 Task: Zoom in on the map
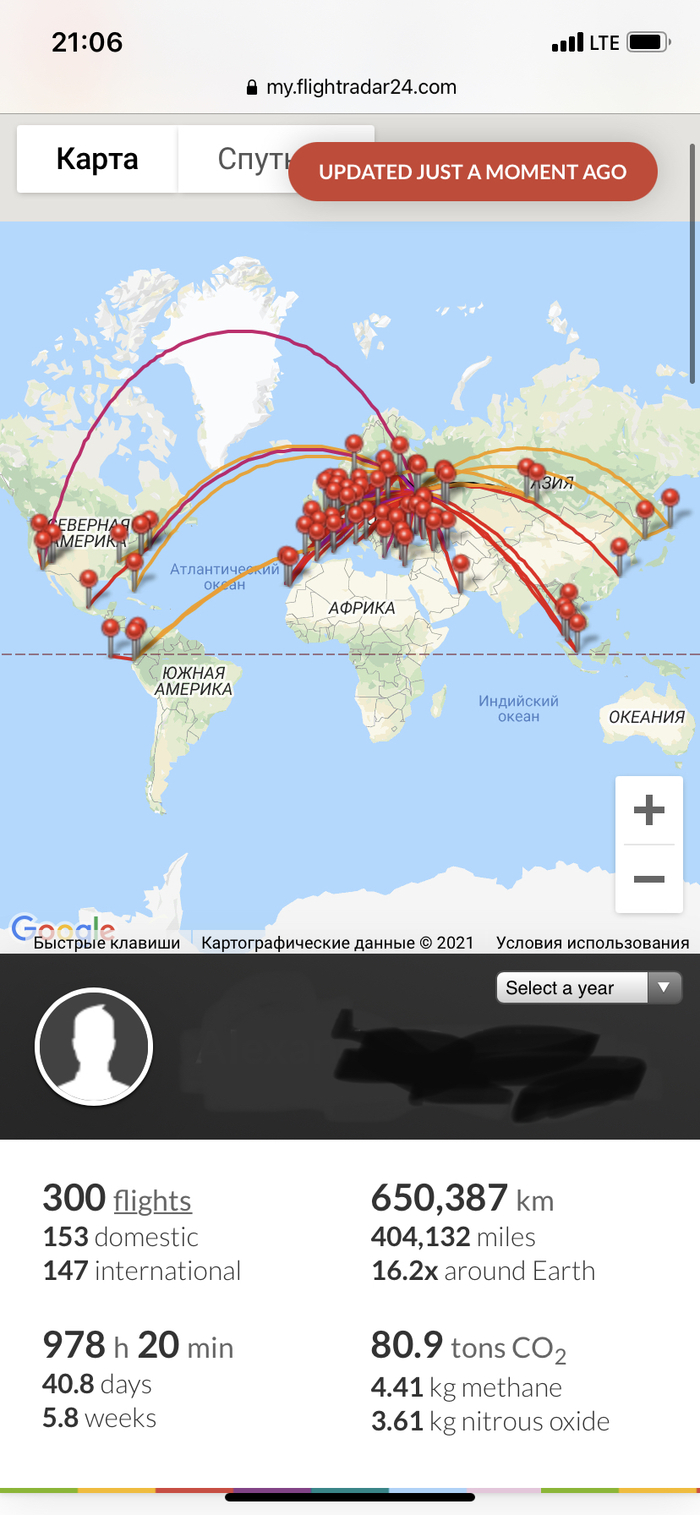pos(649,810)
